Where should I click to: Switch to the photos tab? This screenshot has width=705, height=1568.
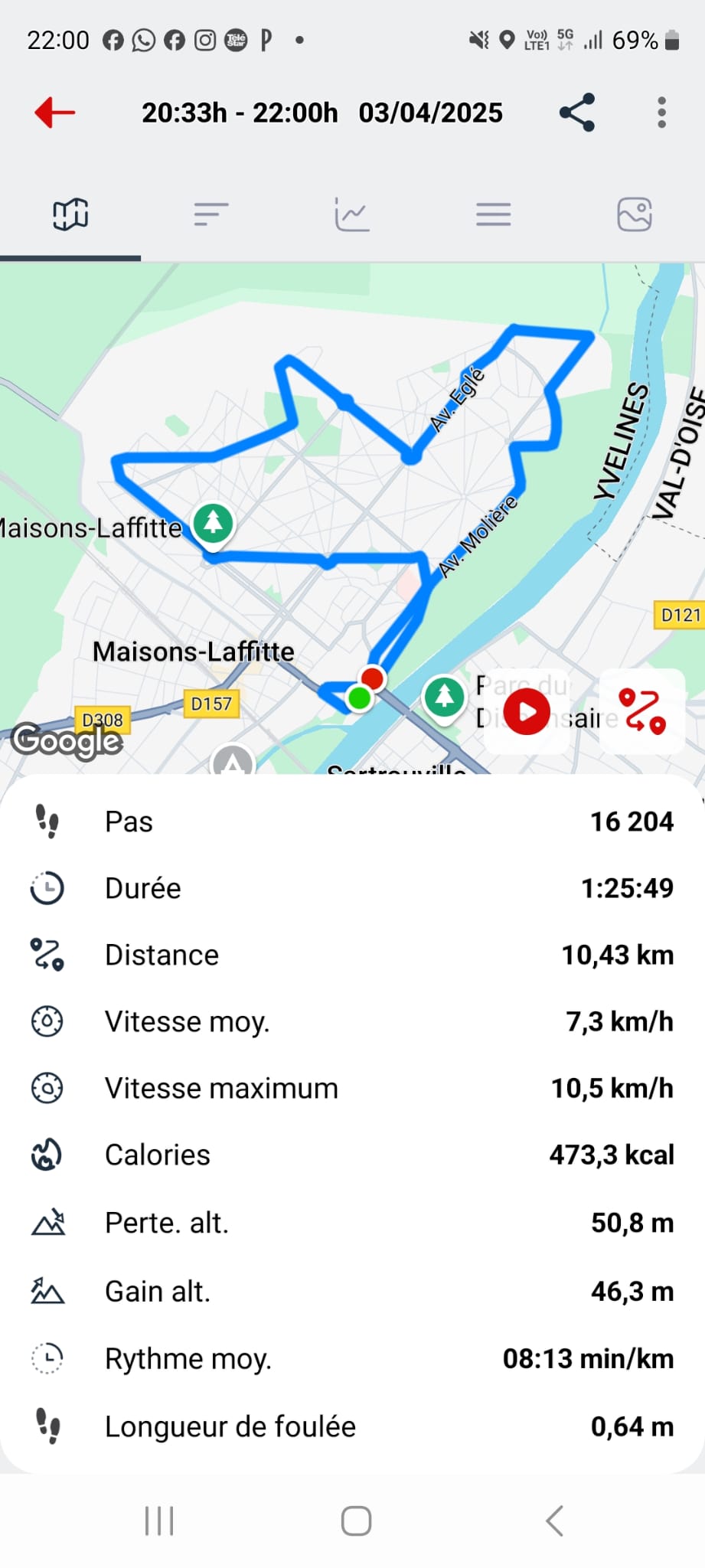pos(635,214)
